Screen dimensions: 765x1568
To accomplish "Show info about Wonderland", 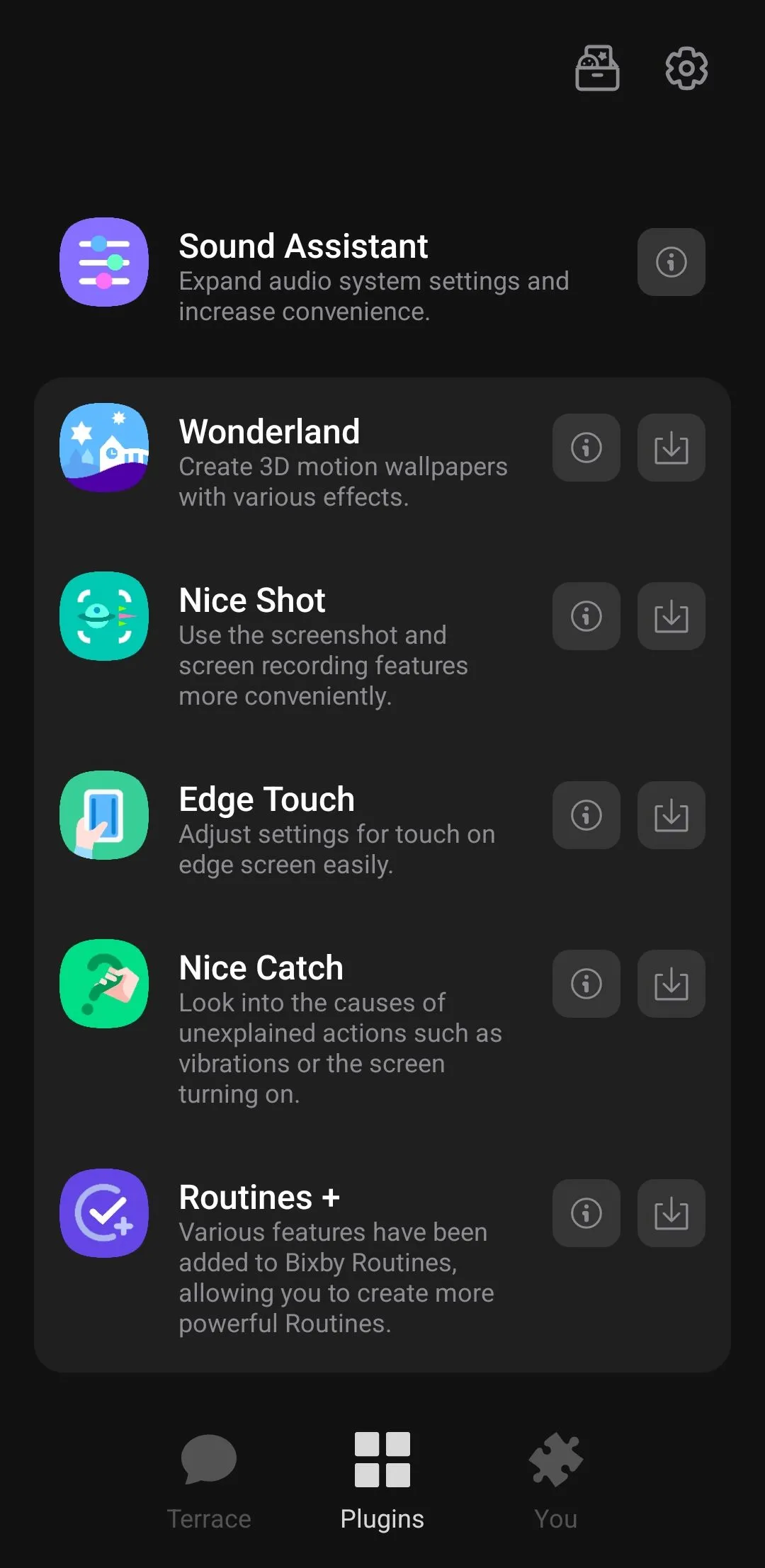I will click(x=586, y=448).
